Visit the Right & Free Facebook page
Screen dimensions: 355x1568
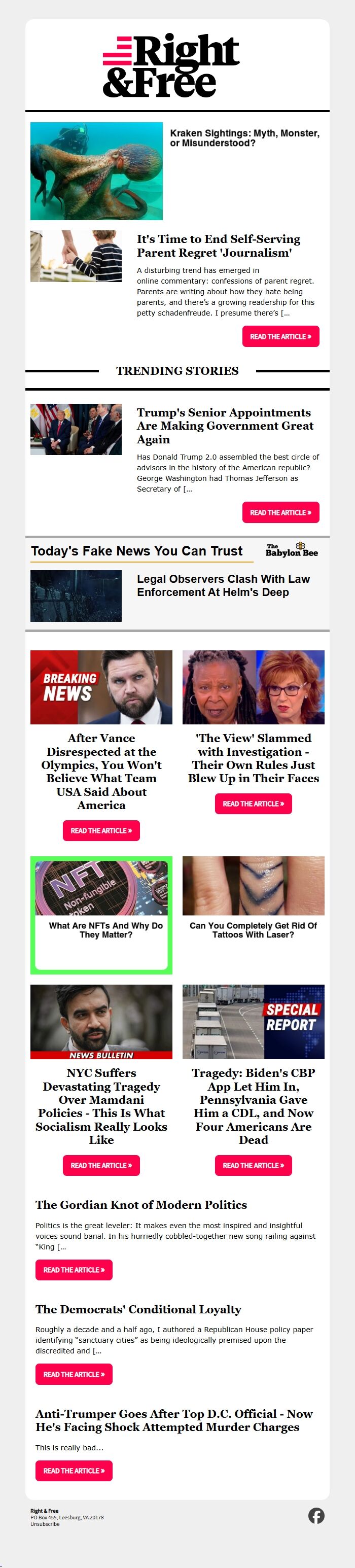coord(316,1516)
